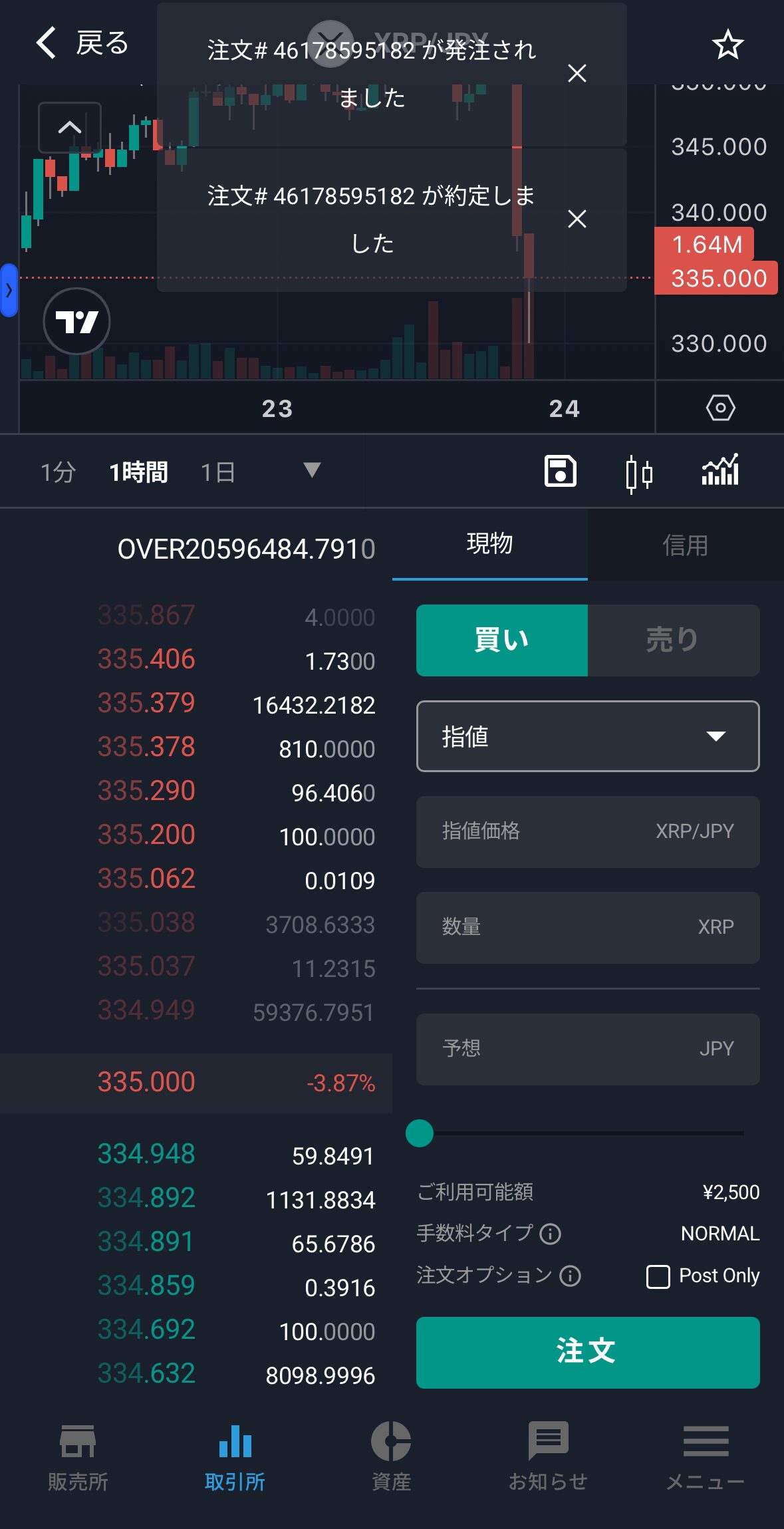The width and height of the screenshot is (784, 1529).
Task: Save the chart layout with the disk icon
Action: pos(560,472)
